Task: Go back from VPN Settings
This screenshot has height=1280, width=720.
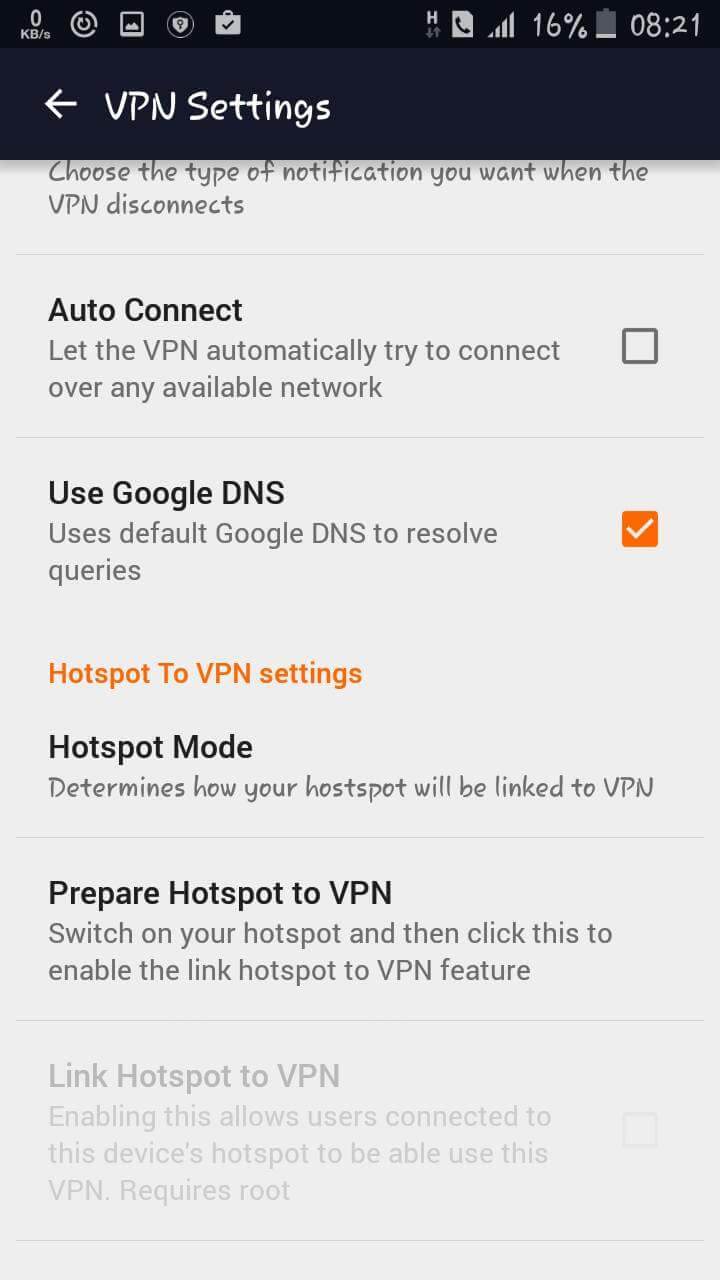Action: [x=61, y=104]
